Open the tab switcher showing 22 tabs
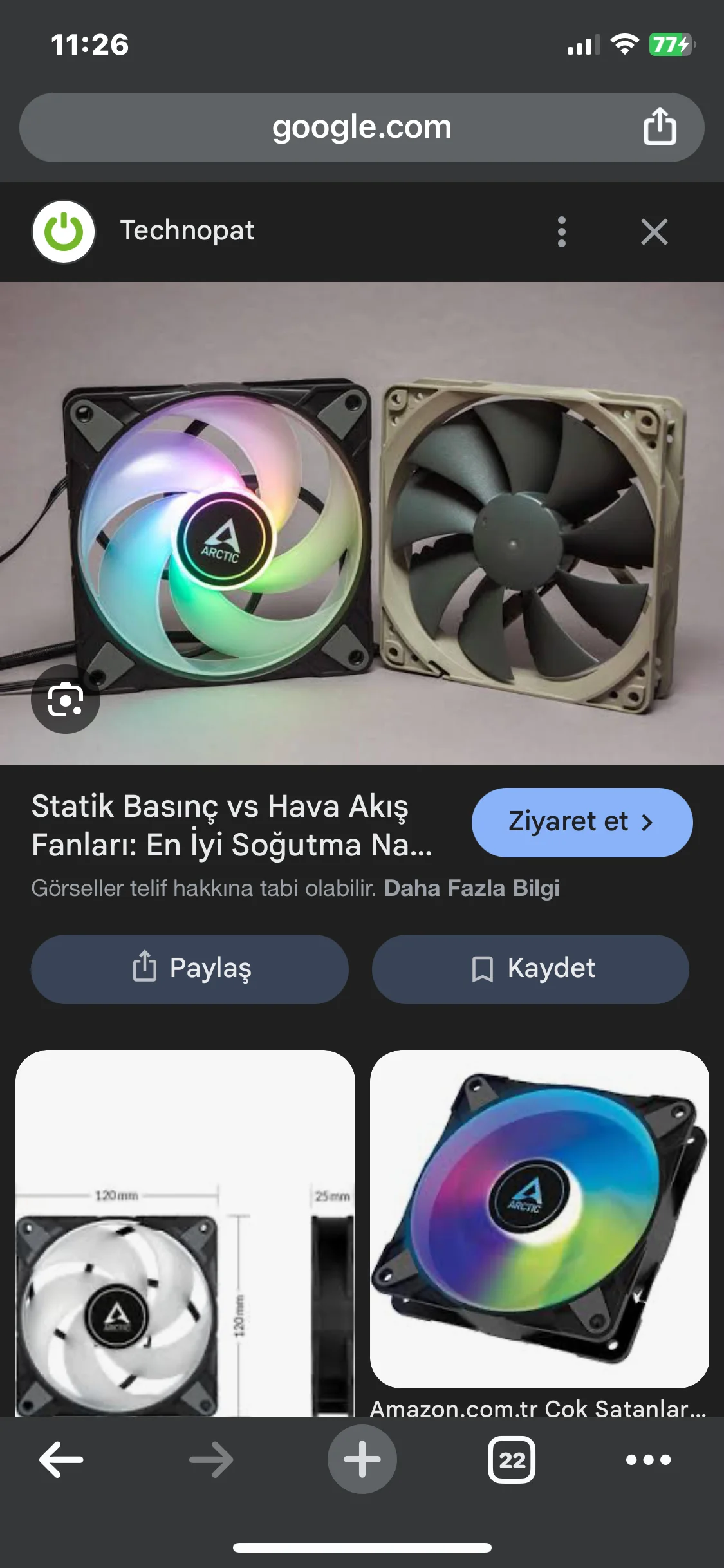Viewport: 724px width, 1568px height. pos(512,1459)
